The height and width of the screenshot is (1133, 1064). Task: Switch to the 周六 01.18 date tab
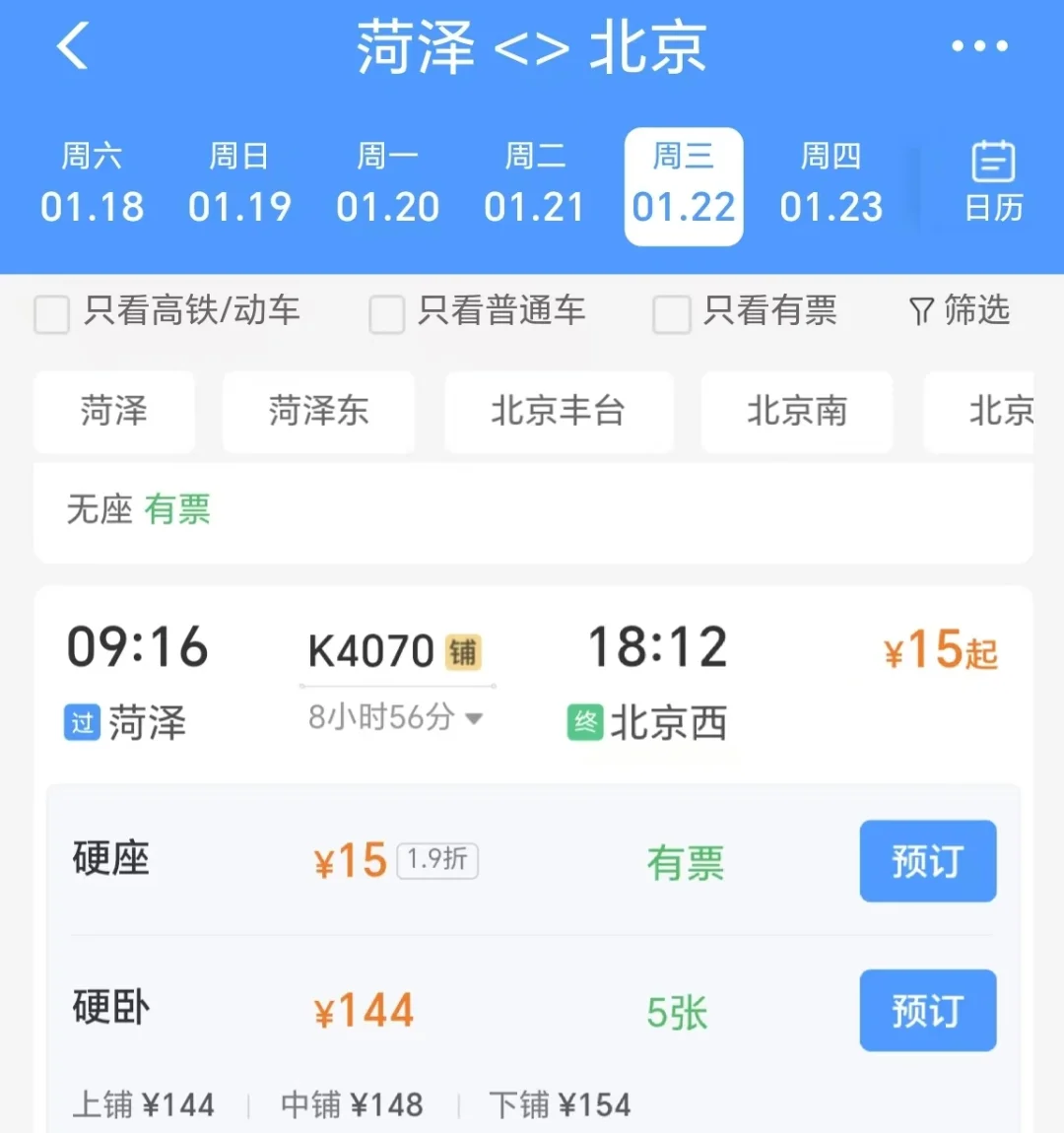(x=92, y=185)
